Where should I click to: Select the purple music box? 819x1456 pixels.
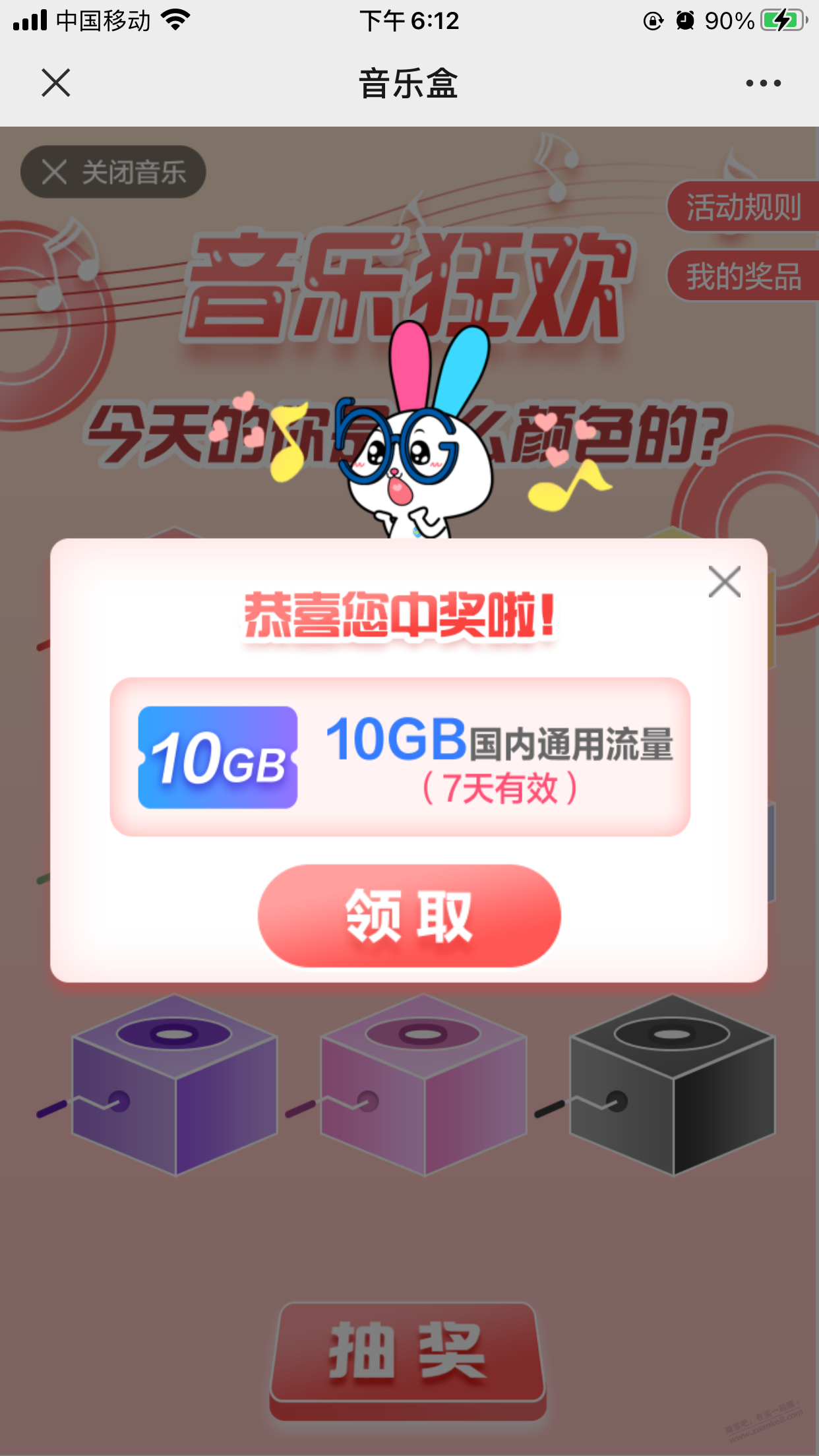175,1085
